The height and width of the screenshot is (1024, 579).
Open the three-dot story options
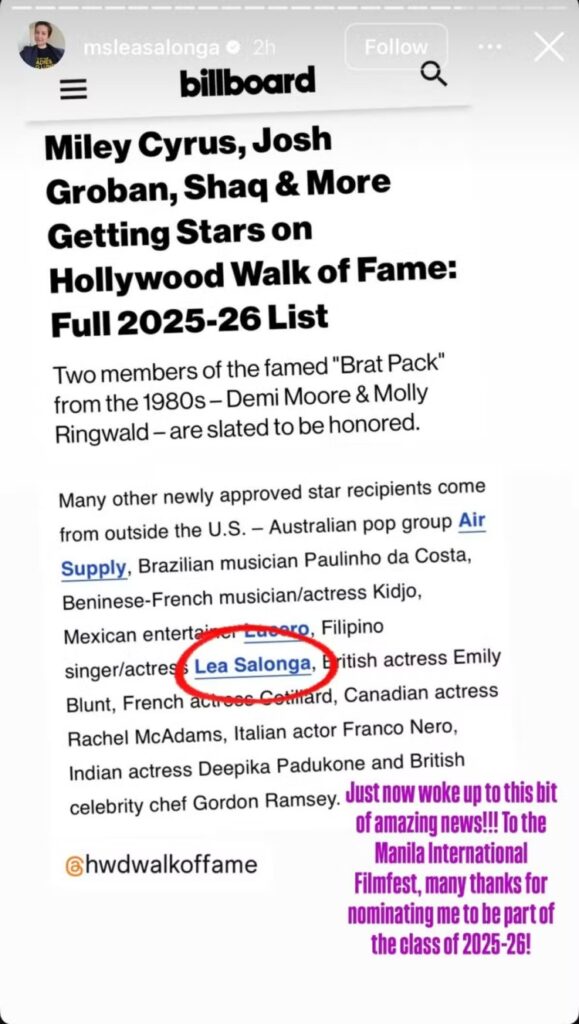pos(490,46)
